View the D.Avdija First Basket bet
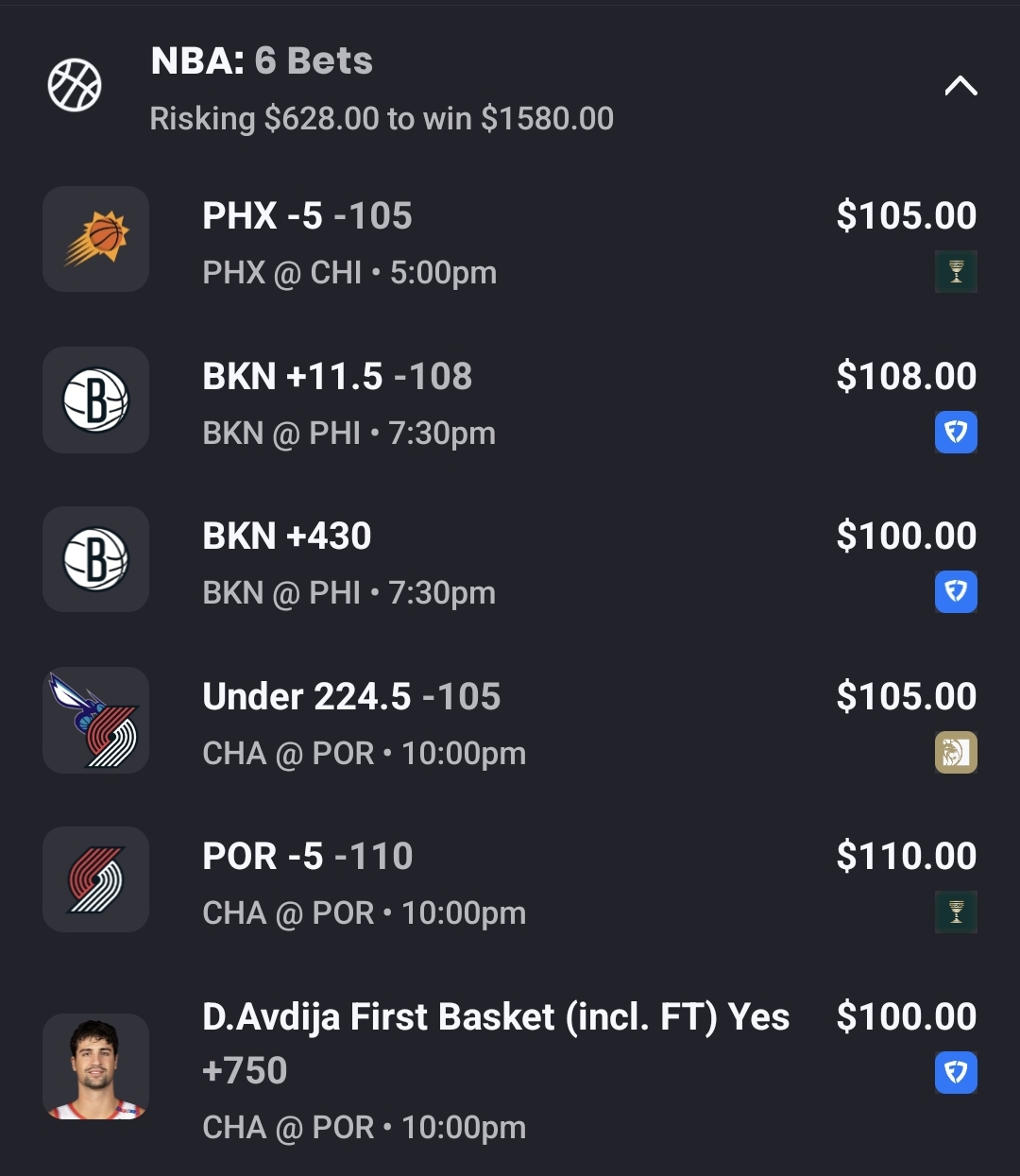The image size is (1020, 1176). (495, 1018)
